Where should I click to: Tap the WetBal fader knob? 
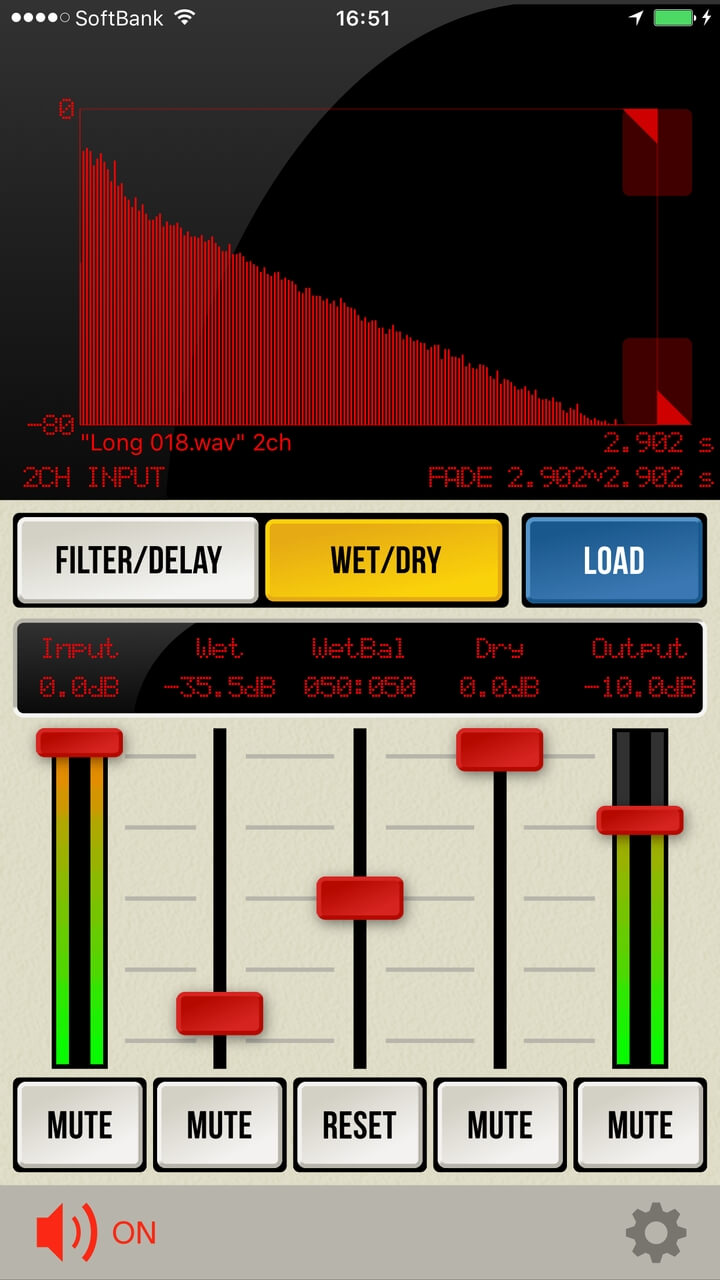[360, 898]
